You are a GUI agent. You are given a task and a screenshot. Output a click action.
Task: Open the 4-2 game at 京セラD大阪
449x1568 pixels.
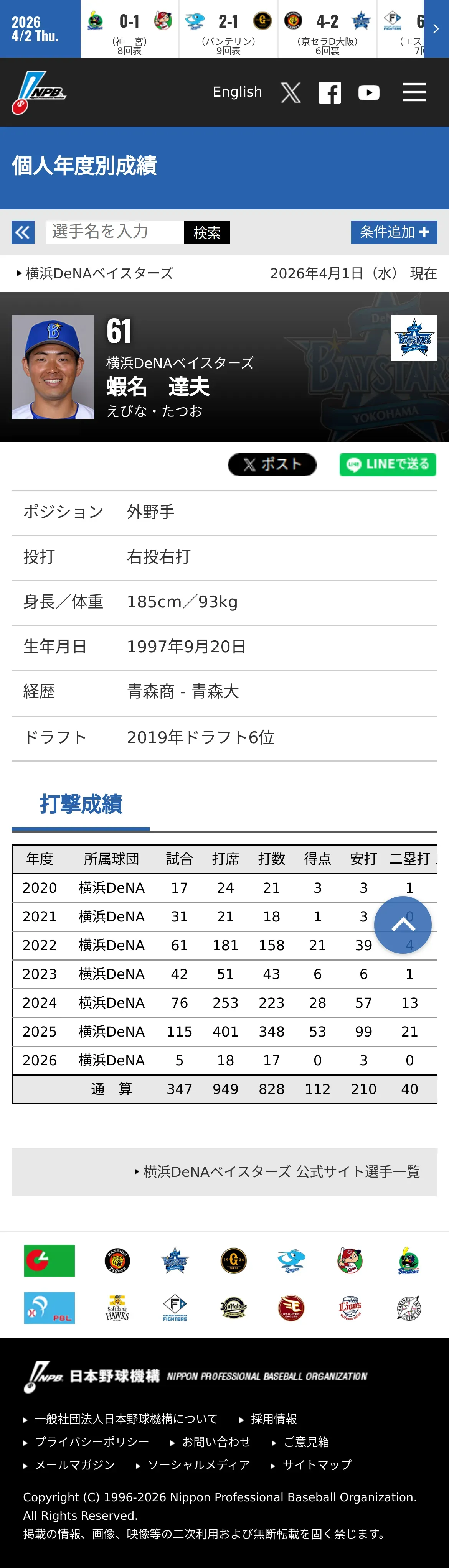(x=328, y=29)
